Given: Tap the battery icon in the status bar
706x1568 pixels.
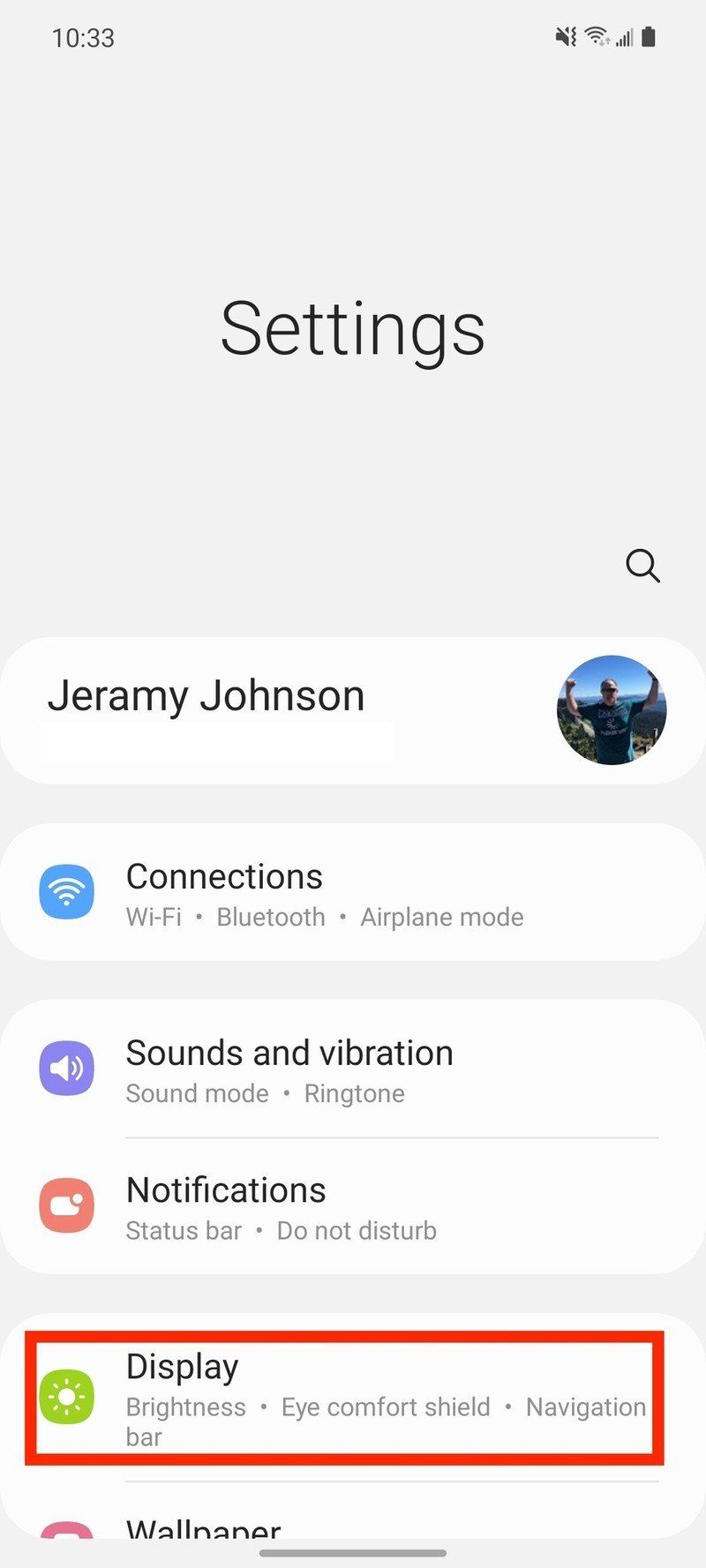Looking at the screenshot, I should 649,37.
